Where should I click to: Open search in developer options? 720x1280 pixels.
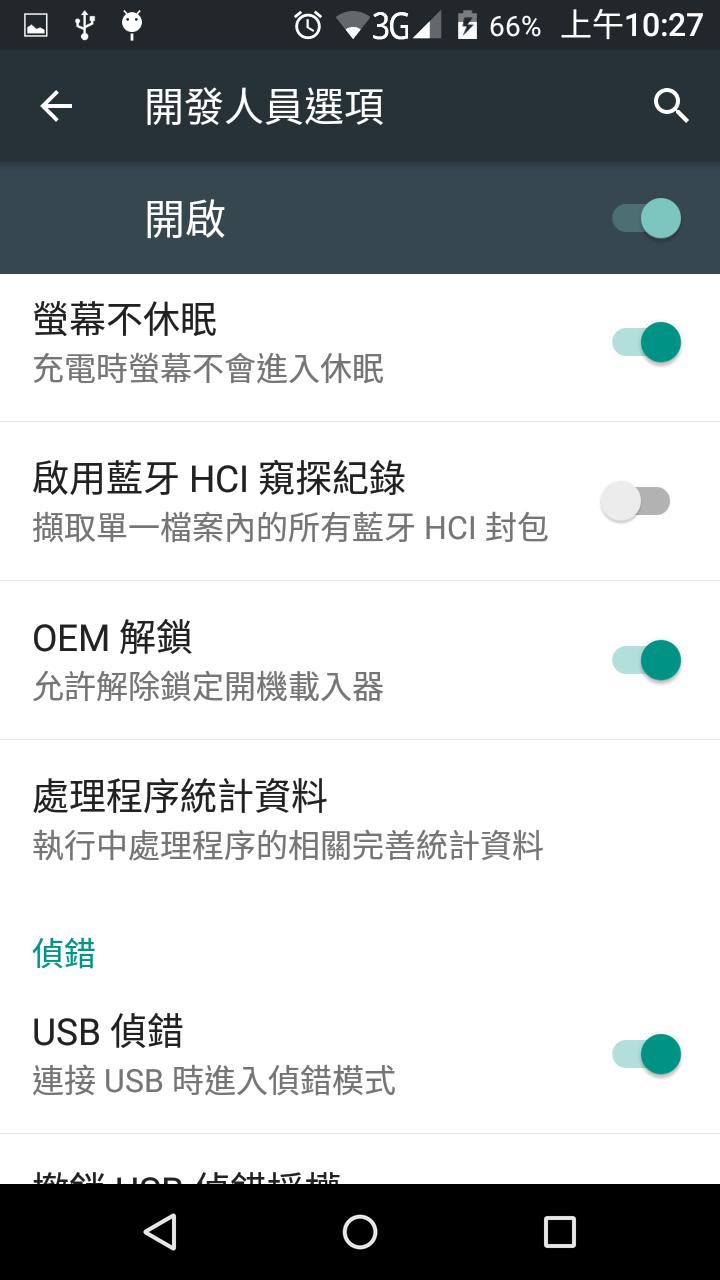(671, 106)
